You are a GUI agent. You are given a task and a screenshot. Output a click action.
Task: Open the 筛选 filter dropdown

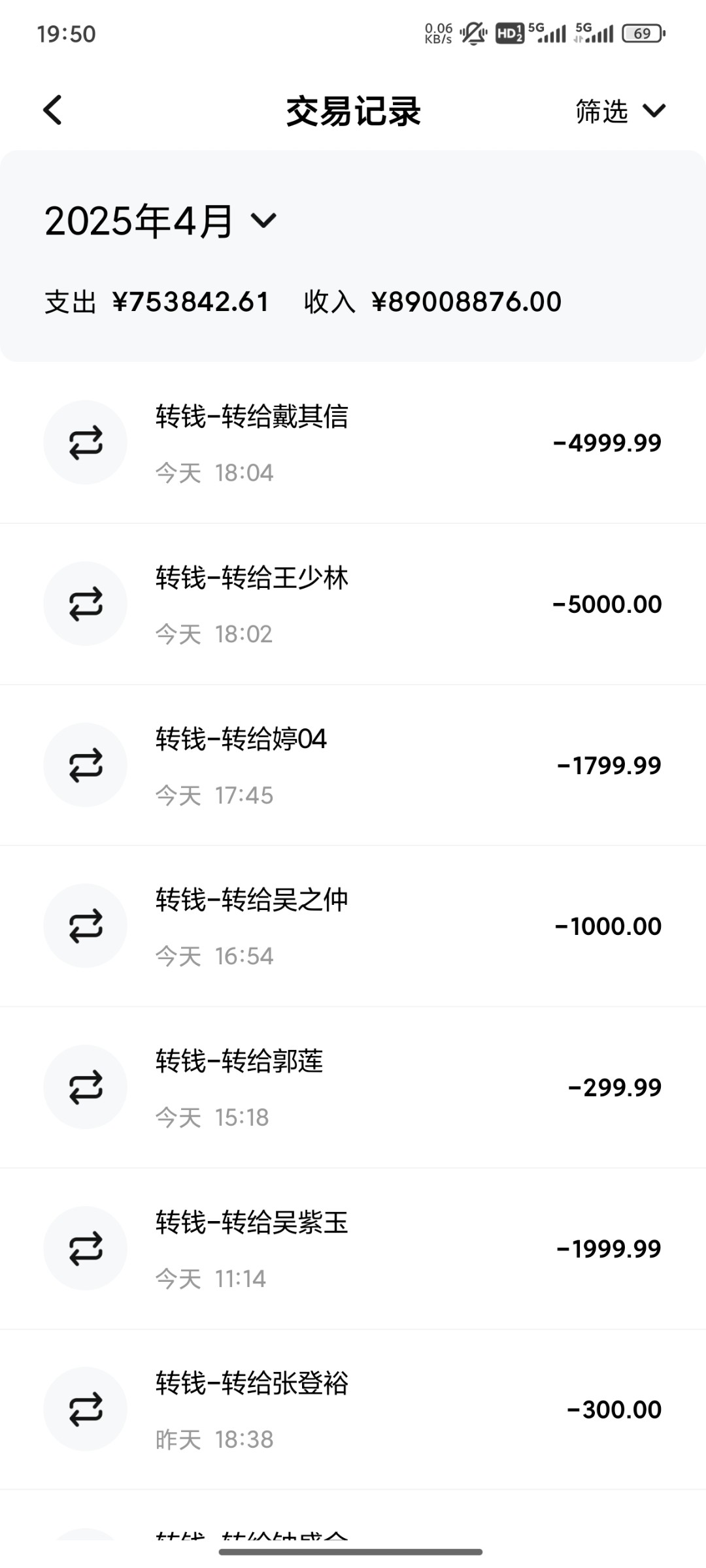(x=620, y=111)
